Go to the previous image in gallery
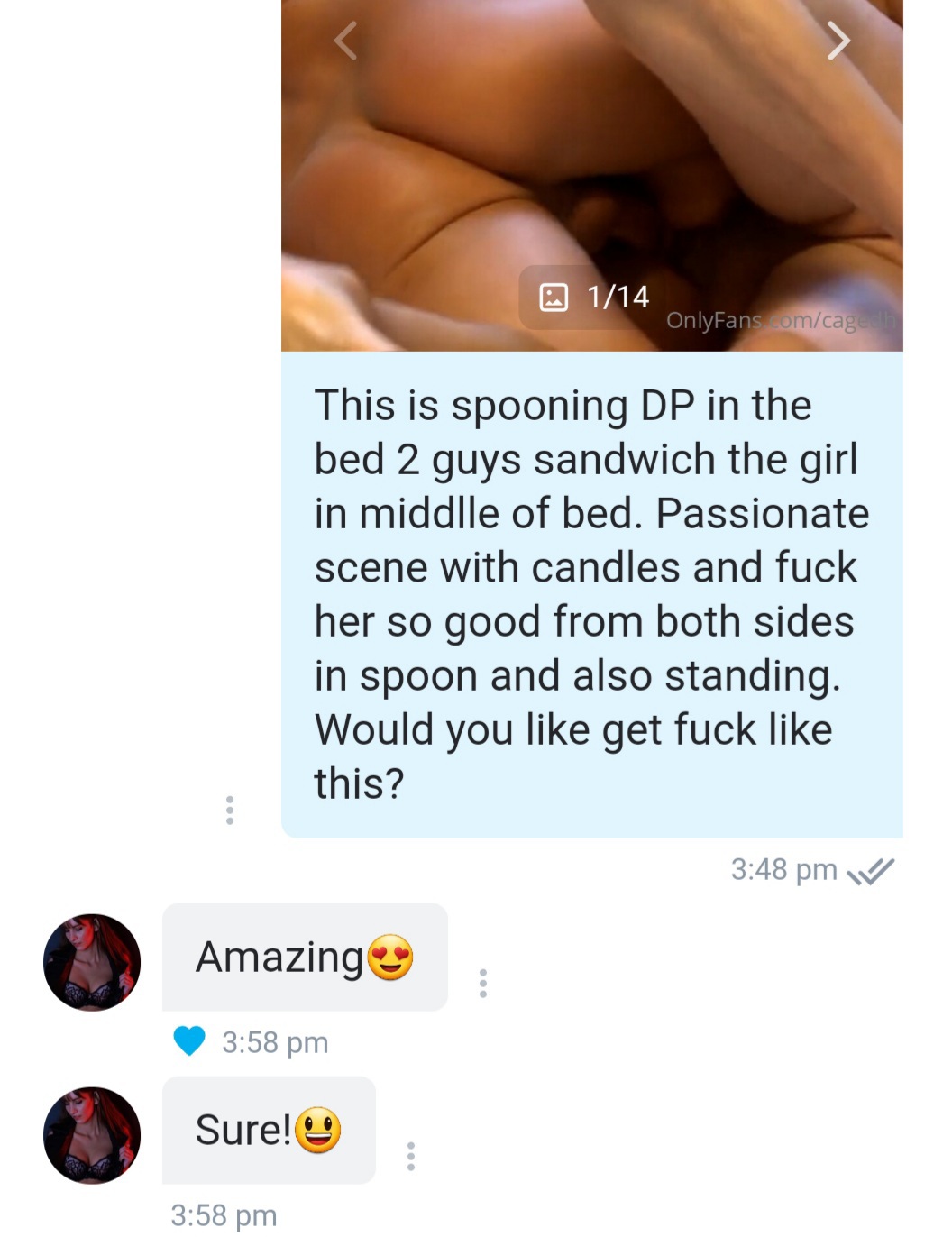Image resolution: width=952 pixels, height=1237 pixels. 346,41
